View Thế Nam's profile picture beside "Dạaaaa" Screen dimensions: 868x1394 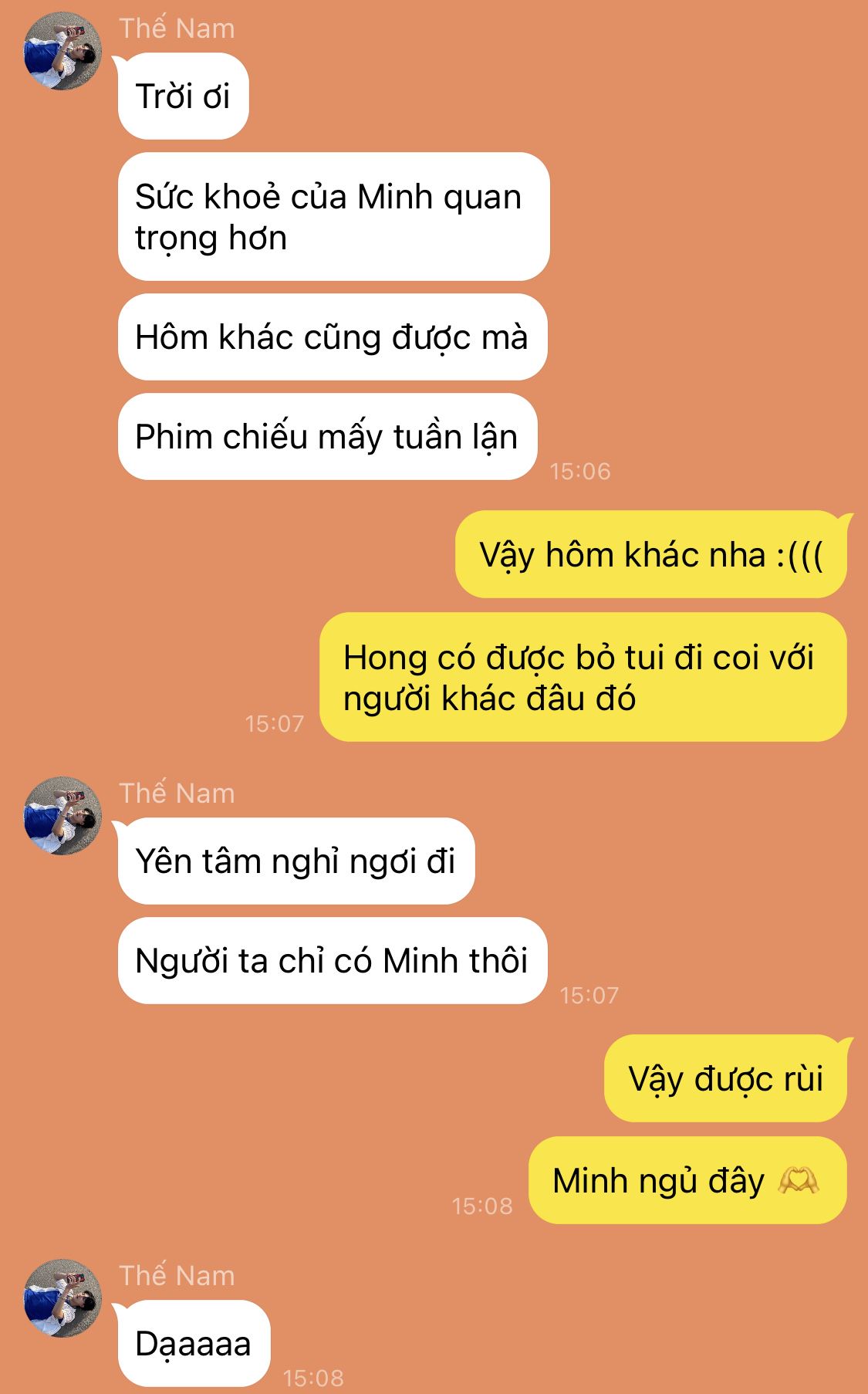pos(62,1298)
